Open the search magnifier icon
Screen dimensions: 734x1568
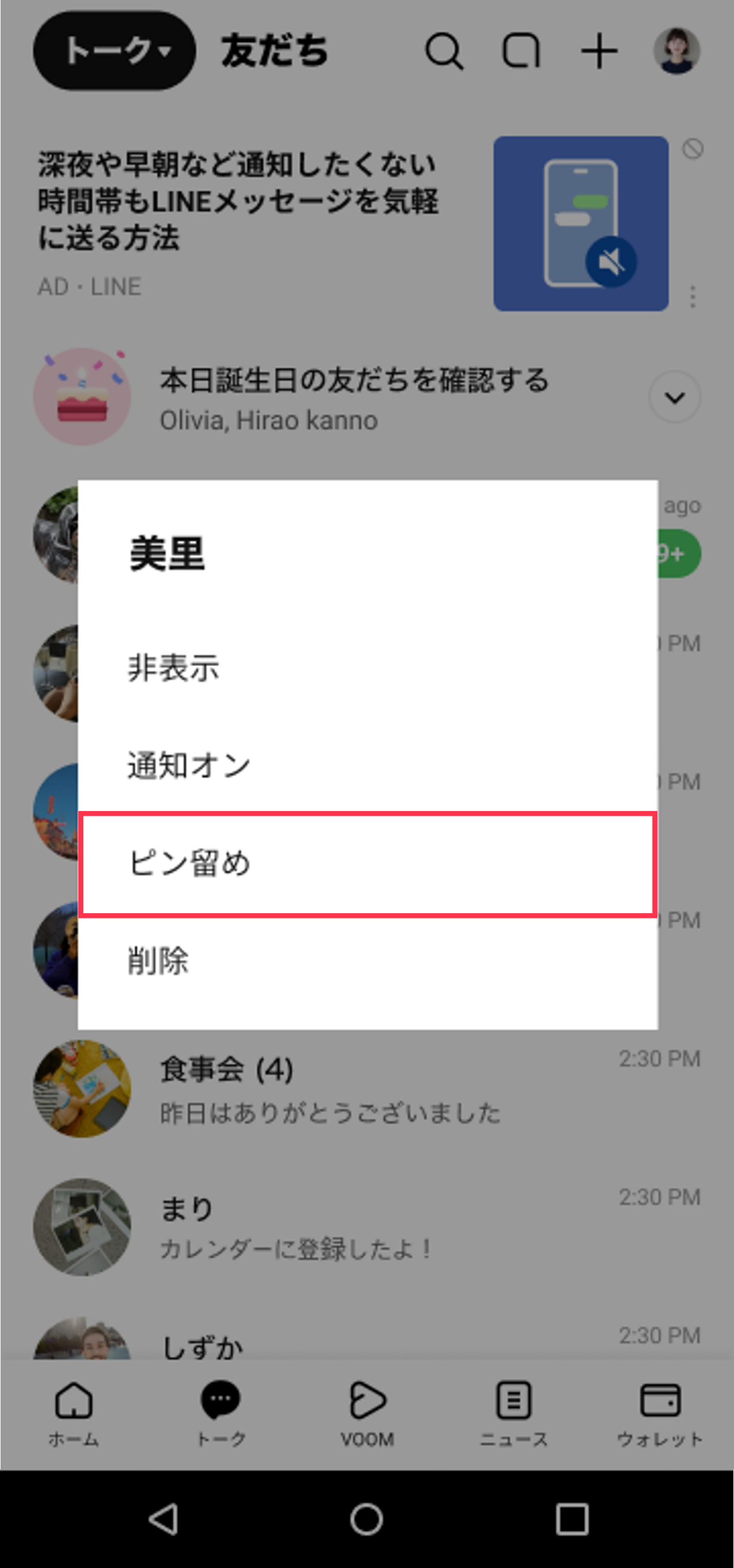coord(444,51)
